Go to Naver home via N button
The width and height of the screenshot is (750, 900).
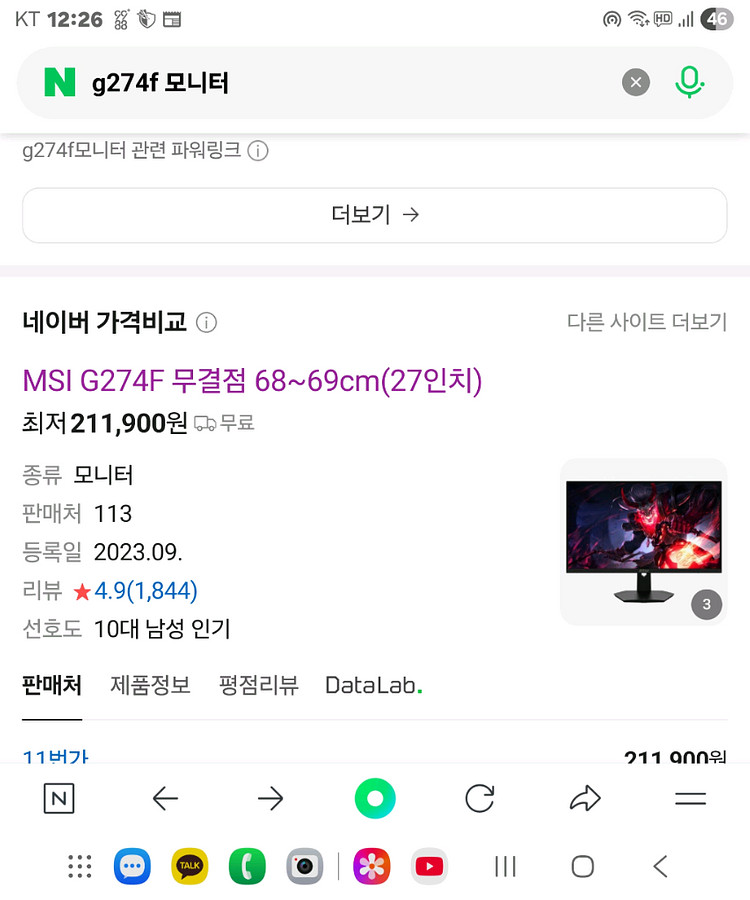tap(59, 798)
